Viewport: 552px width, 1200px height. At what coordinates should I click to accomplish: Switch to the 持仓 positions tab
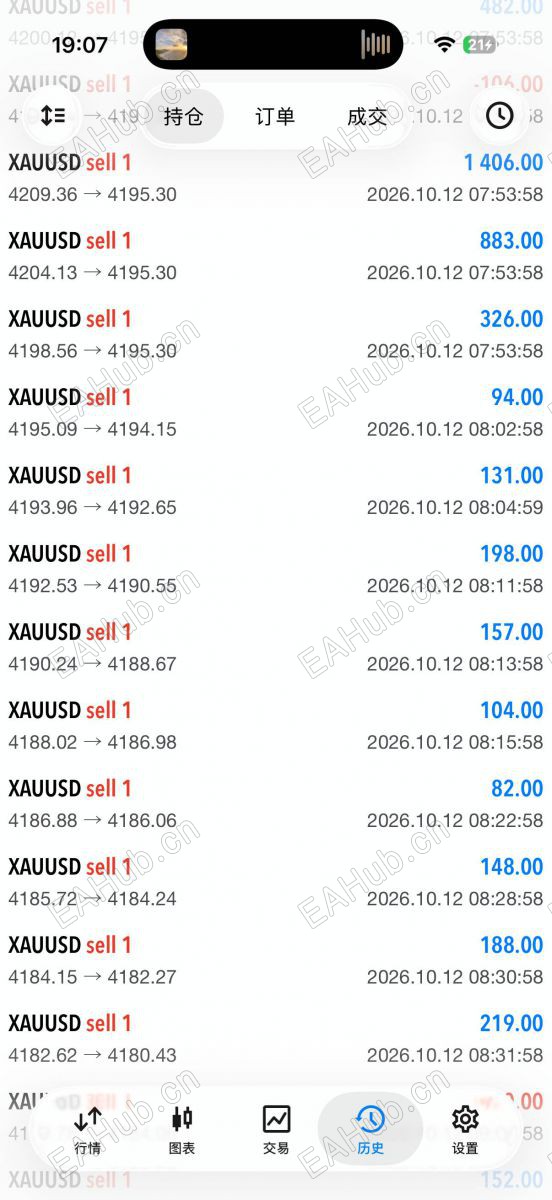[x=183, y=117]
